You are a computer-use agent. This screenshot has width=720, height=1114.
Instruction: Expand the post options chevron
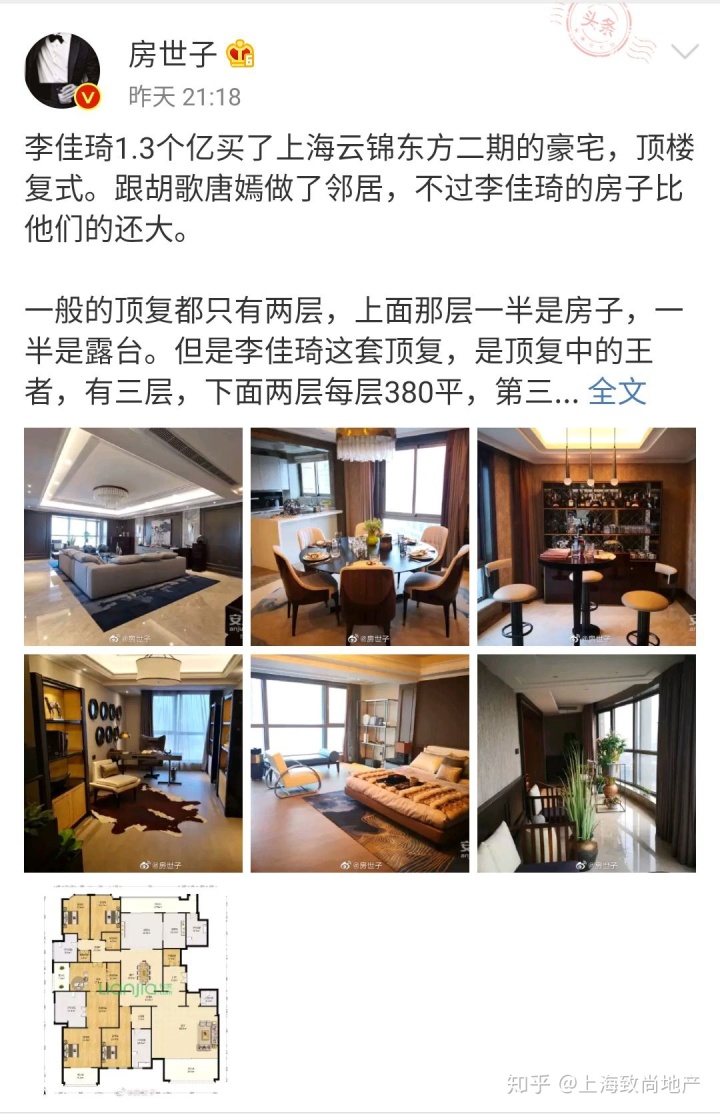click(x=685, y=52)
